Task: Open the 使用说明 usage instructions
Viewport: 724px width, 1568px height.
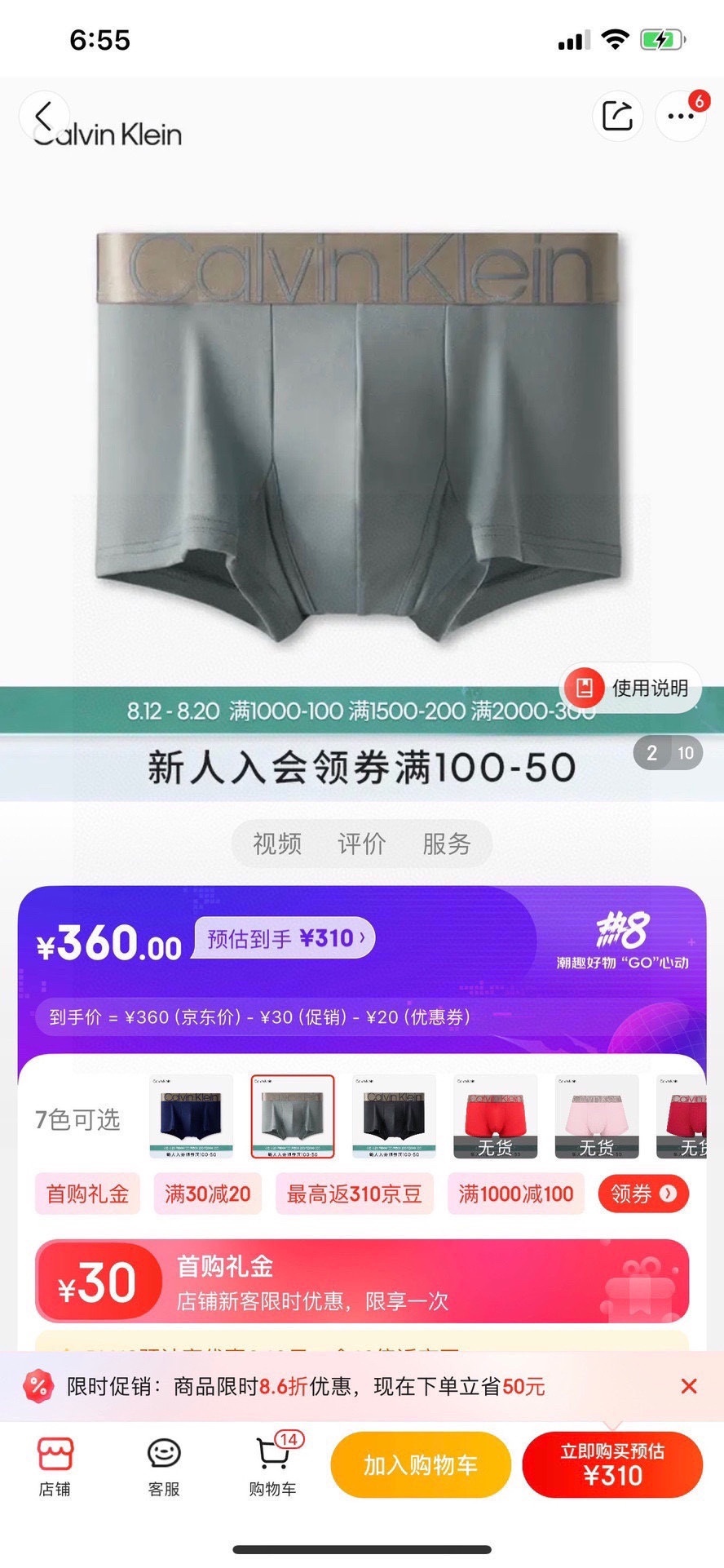Action: pyautogui.click(x=632, y=688)
